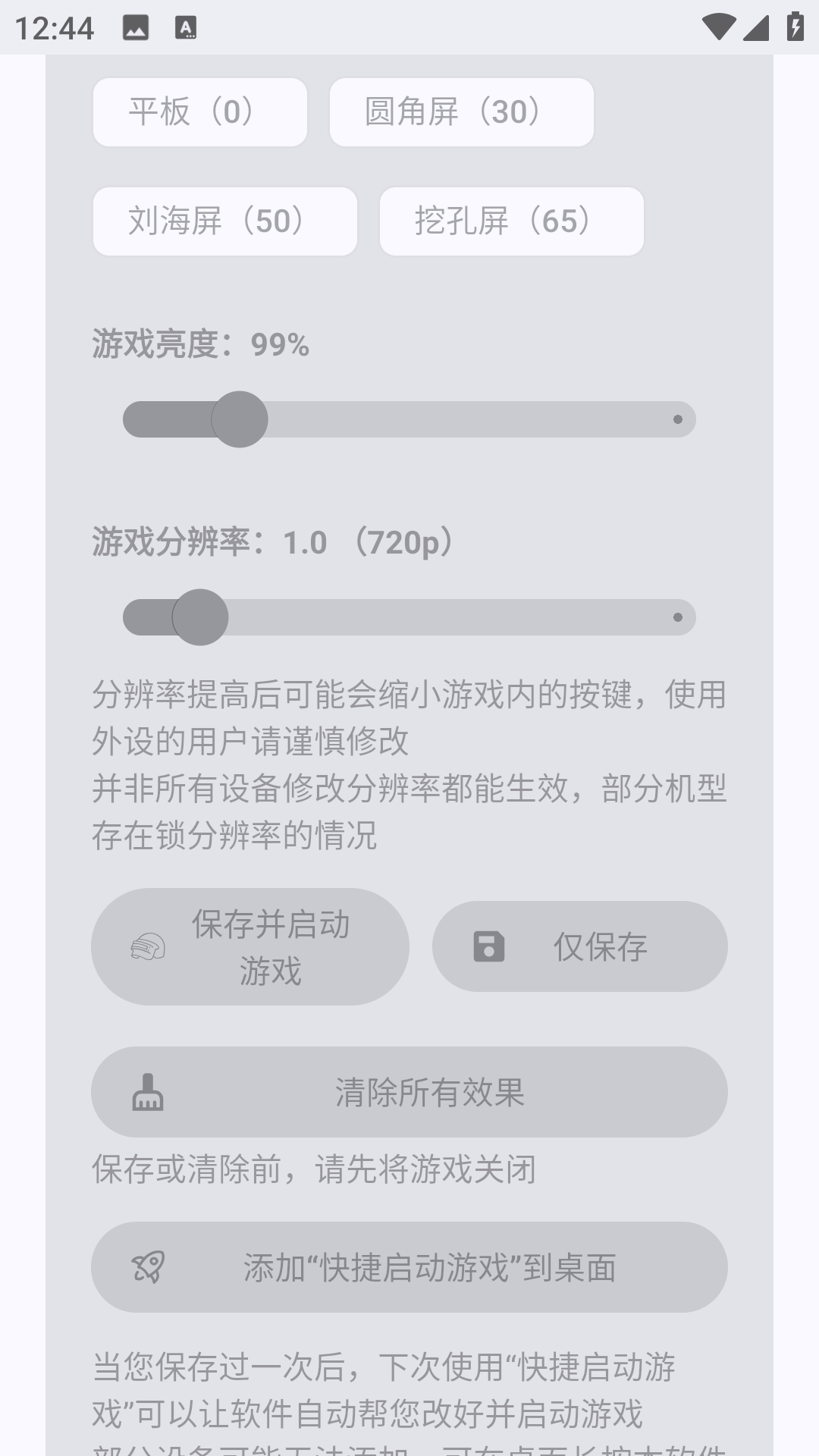Click the floppy disk icon beside 仅保存
819x1456 pixels.
pos(487,946)
